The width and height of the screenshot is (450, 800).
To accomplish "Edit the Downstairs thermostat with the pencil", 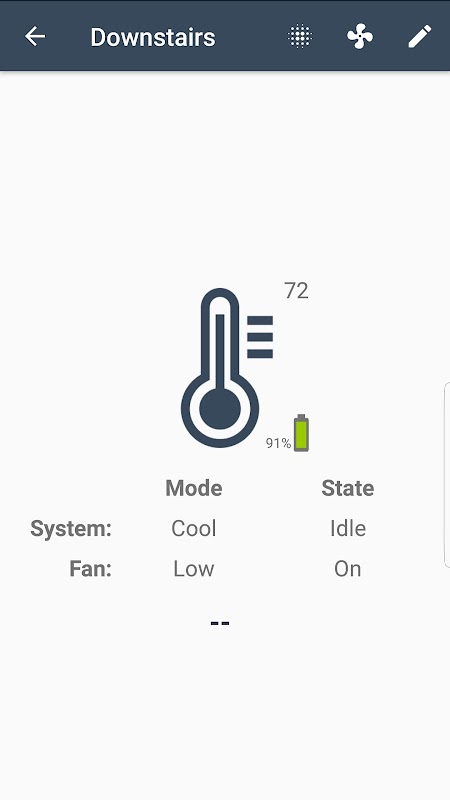I will pos(420,36).
